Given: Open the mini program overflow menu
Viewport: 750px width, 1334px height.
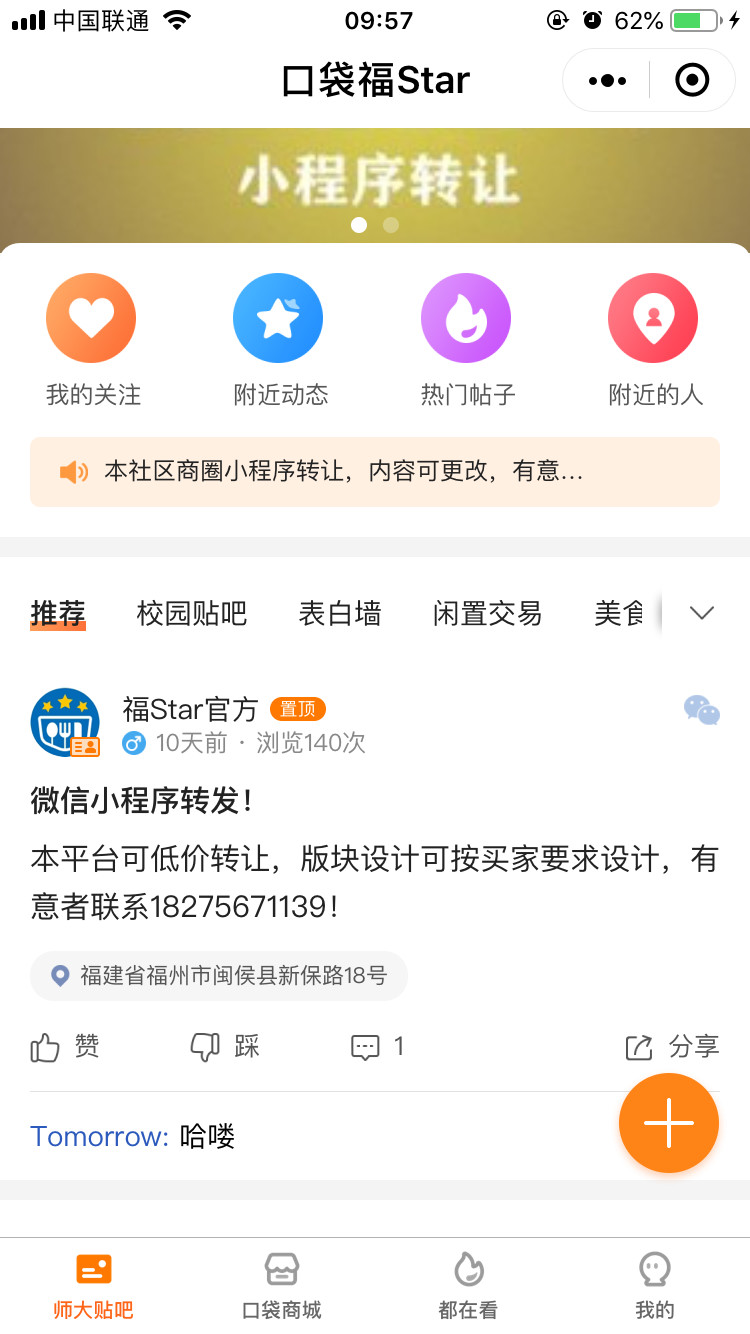Looking at the screenshot, I should pos(608,80).
